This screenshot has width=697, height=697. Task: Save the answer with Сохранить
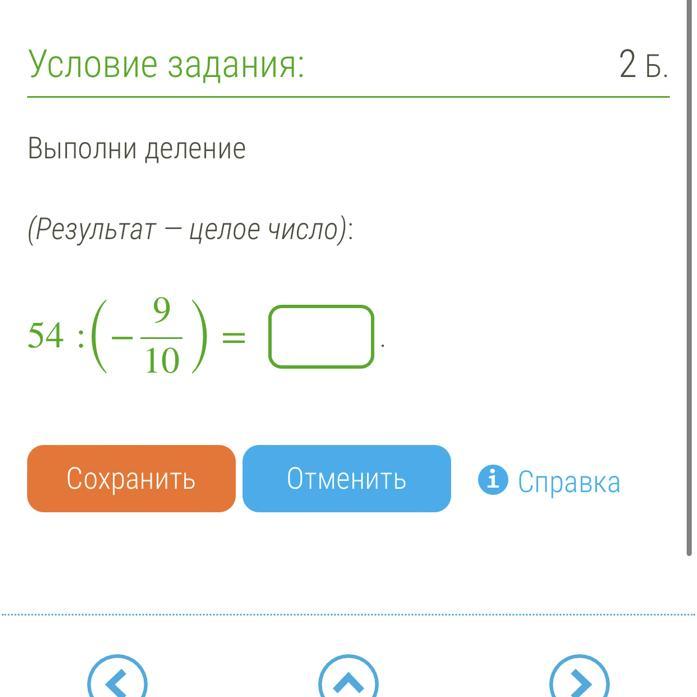131,479
